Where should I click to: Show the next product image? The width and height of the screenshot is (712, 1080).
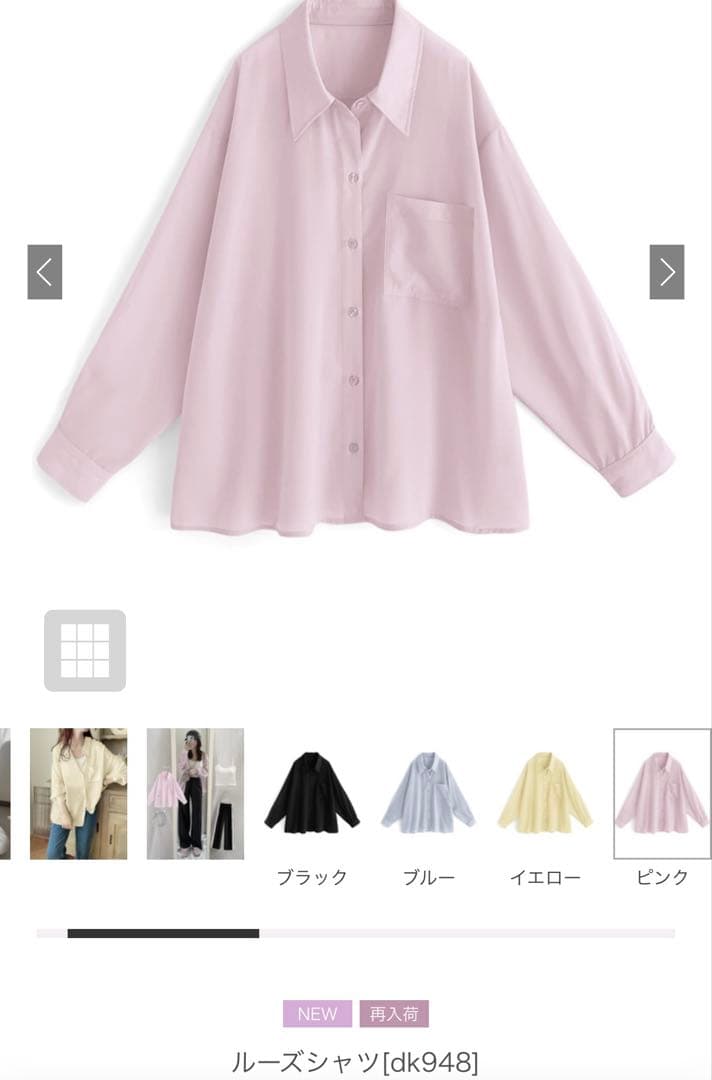[667, 272]
